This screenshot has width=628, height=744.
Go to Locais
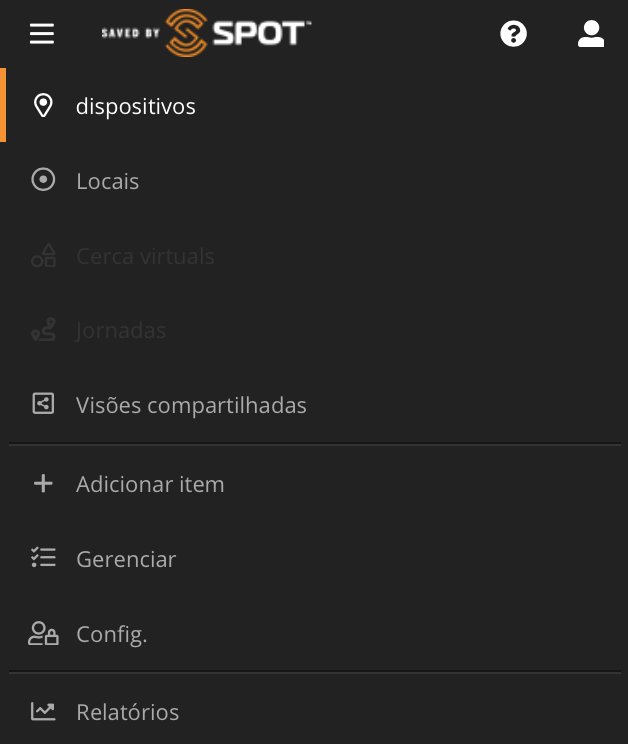pos(107,181)
